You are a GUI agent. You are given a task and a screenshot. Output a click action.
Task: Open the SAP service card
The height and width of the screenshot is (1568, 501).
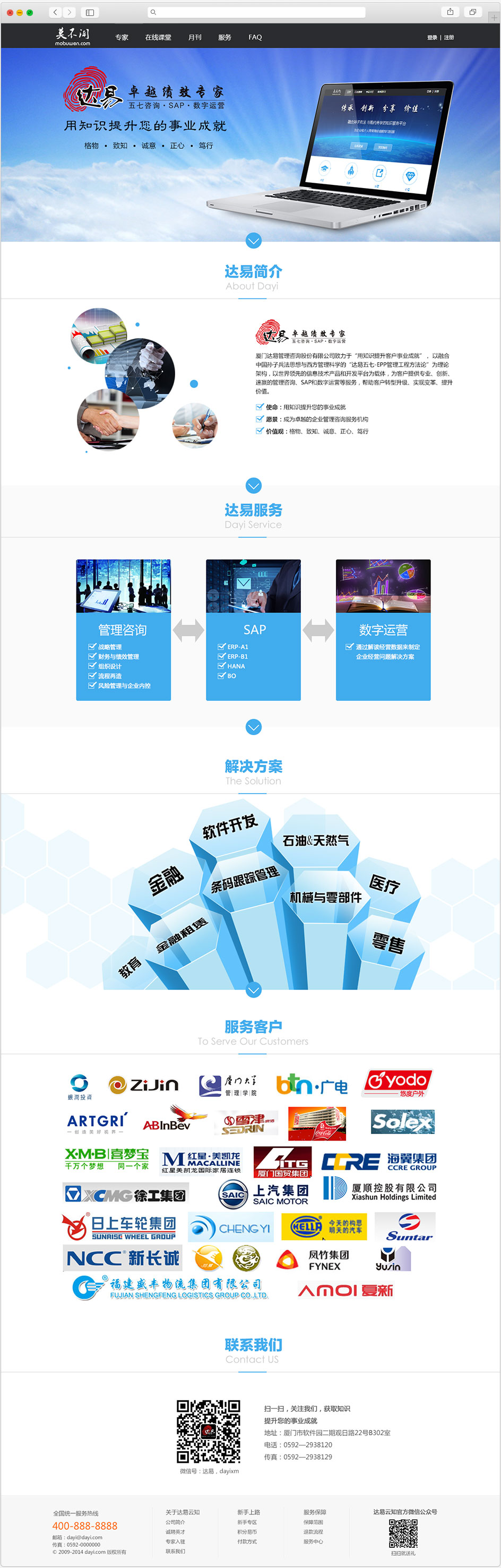tap(254, 629)
